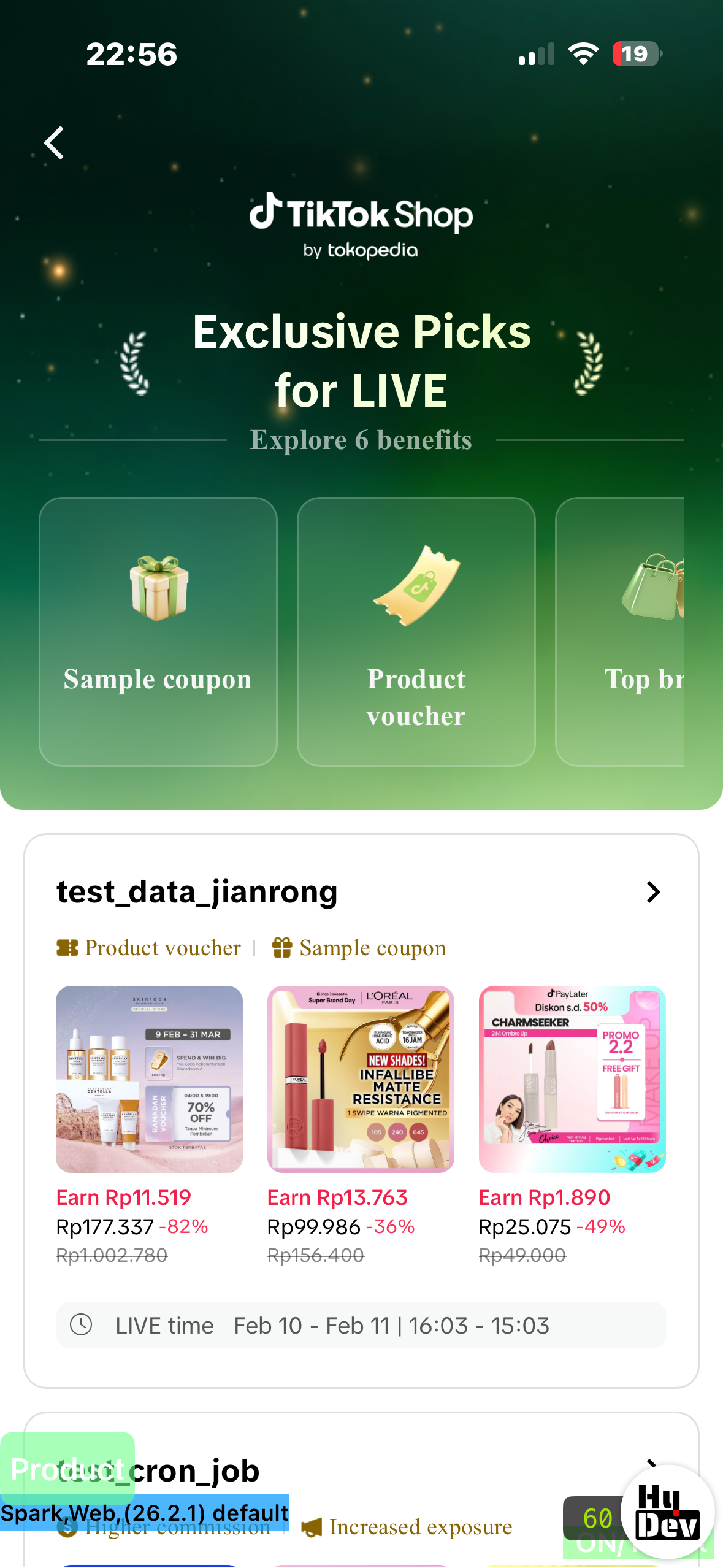Open the Product voucher benefit card

(416, 631)
